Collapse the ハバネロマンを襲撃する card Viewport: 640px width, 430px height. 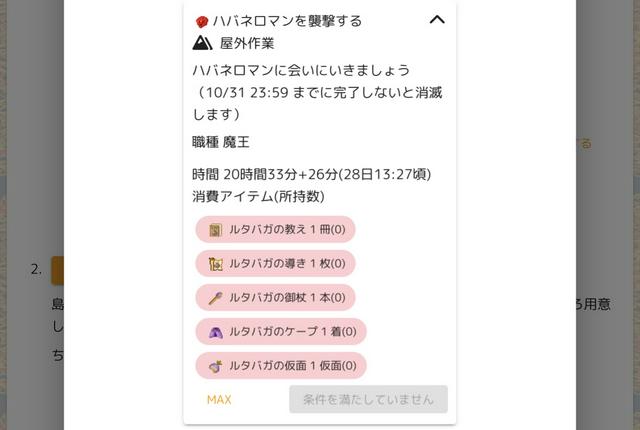(436, 19)
